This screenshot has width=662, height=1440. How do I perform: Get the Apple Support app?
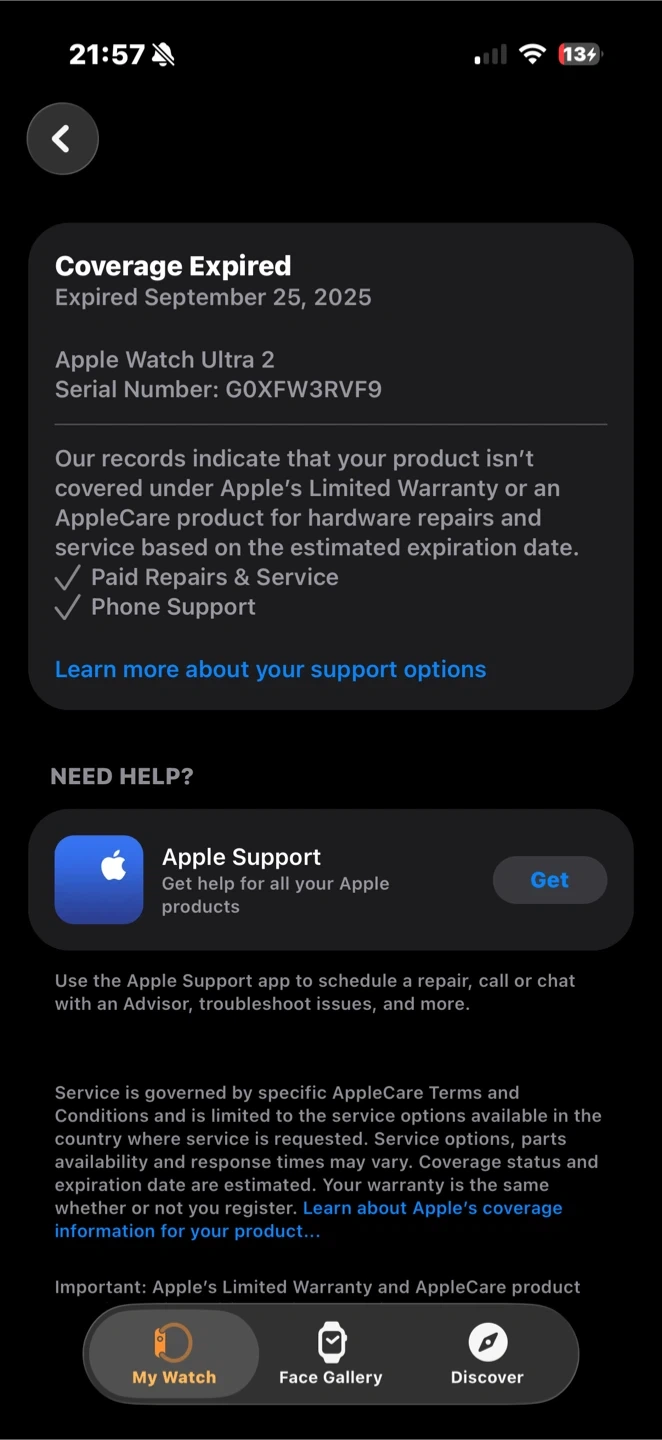pos(549,880)
